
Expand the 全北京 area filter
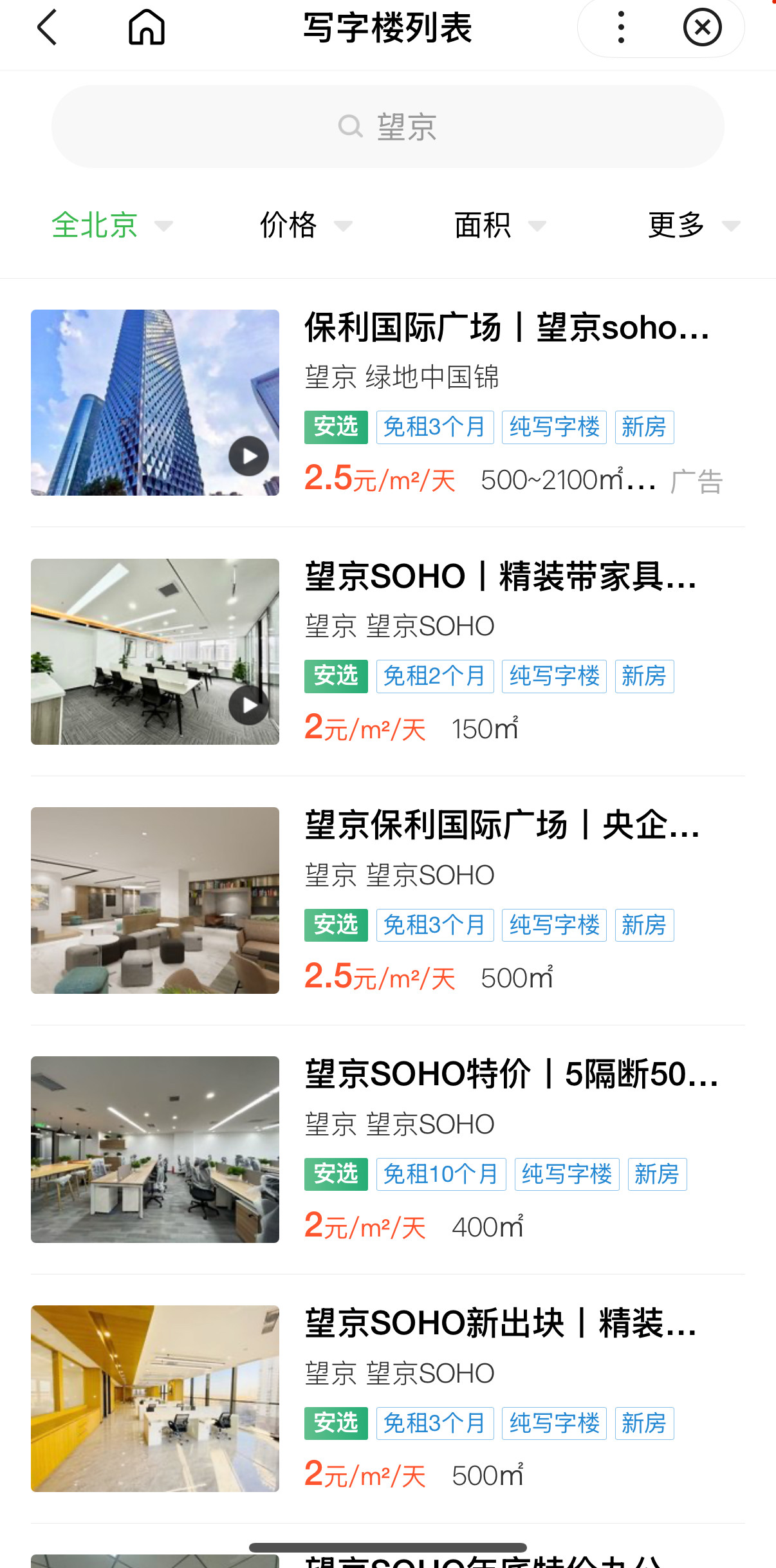click(x=111, y=225)
